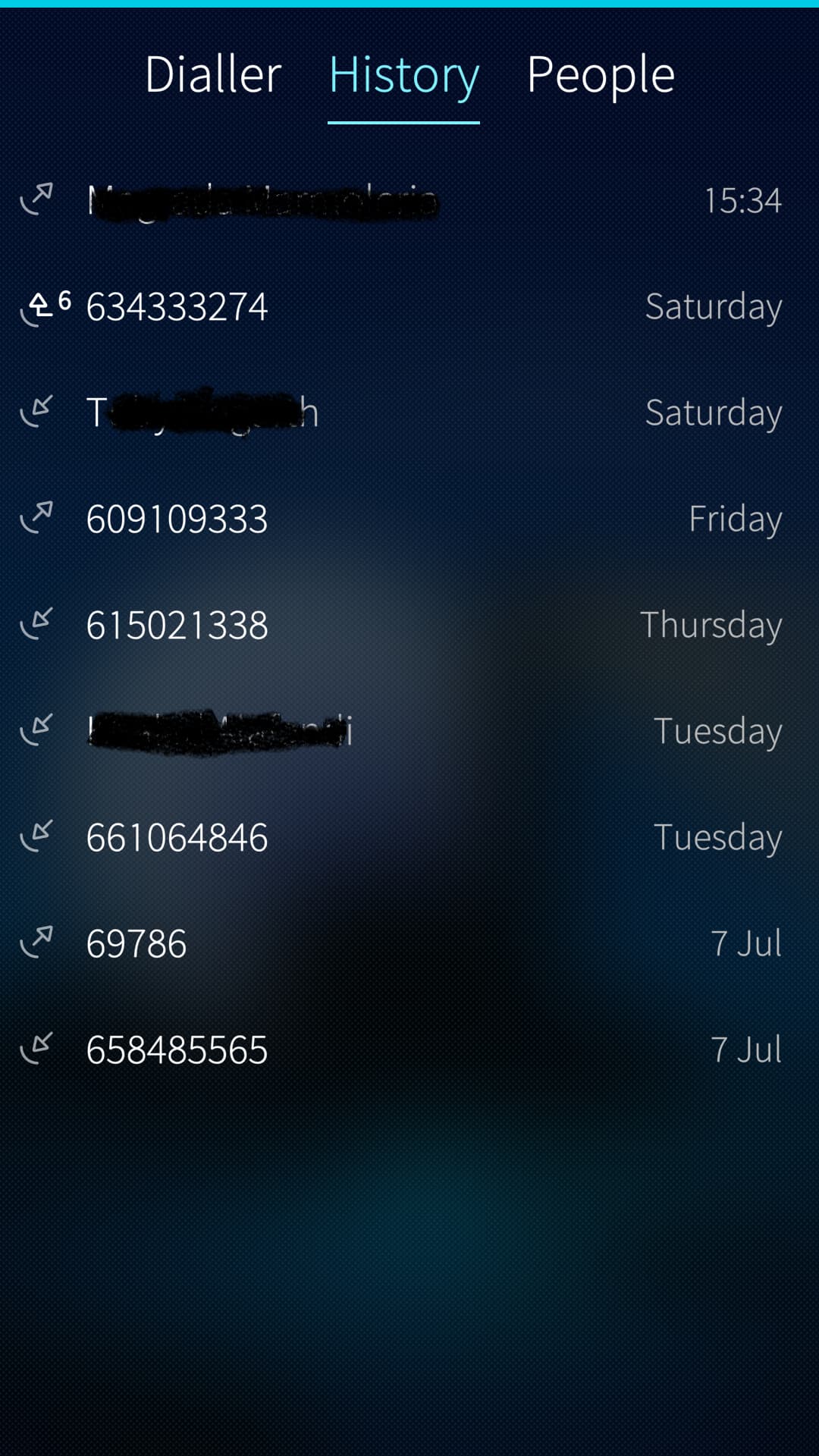Switch to the Dialler tab
Viewport: 819px width, 1456px height.
pos(213,75)
